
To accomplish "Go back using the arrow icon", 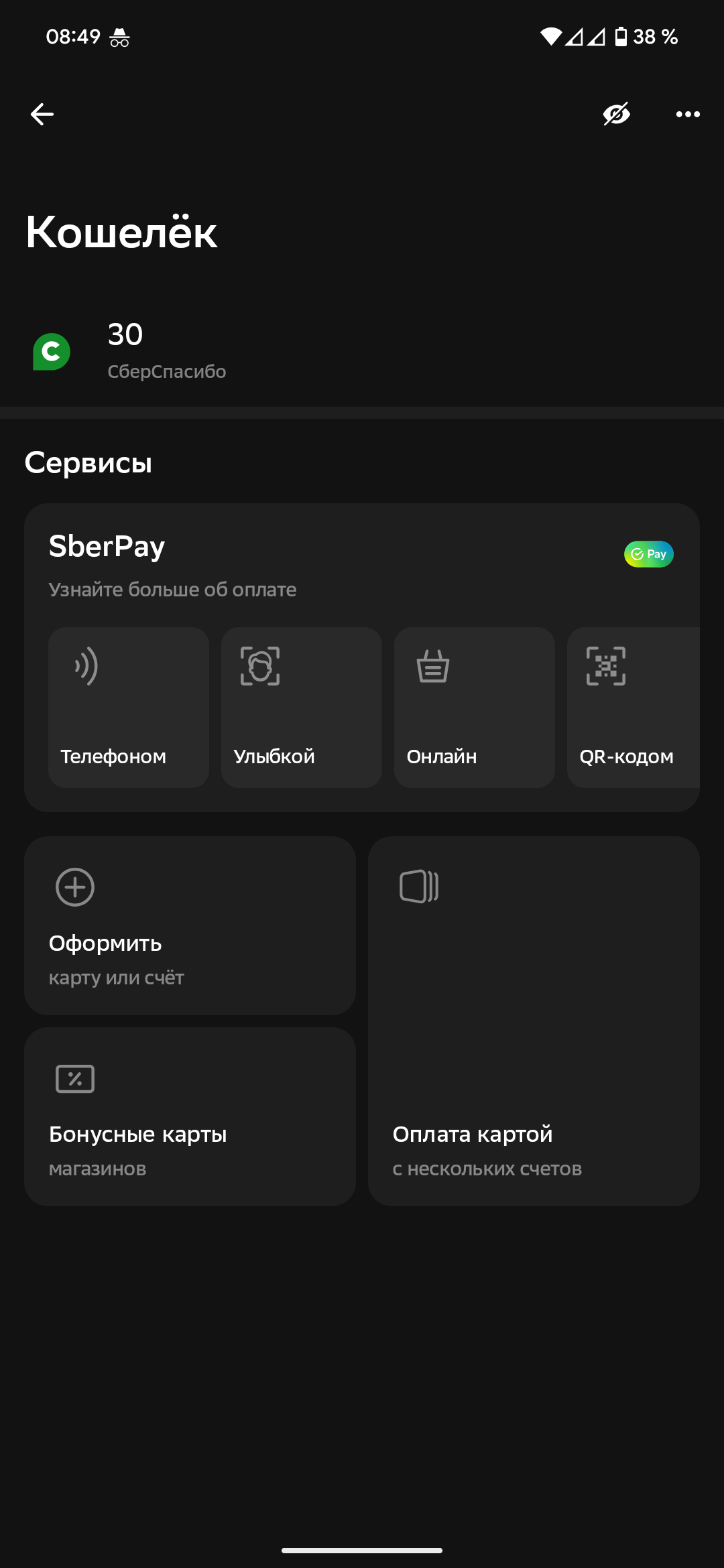I will [42, 115].
